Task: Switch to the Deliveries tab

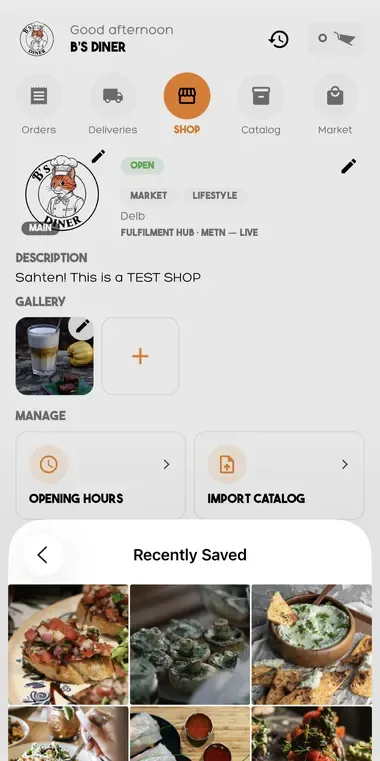Action: coord(113,104)
